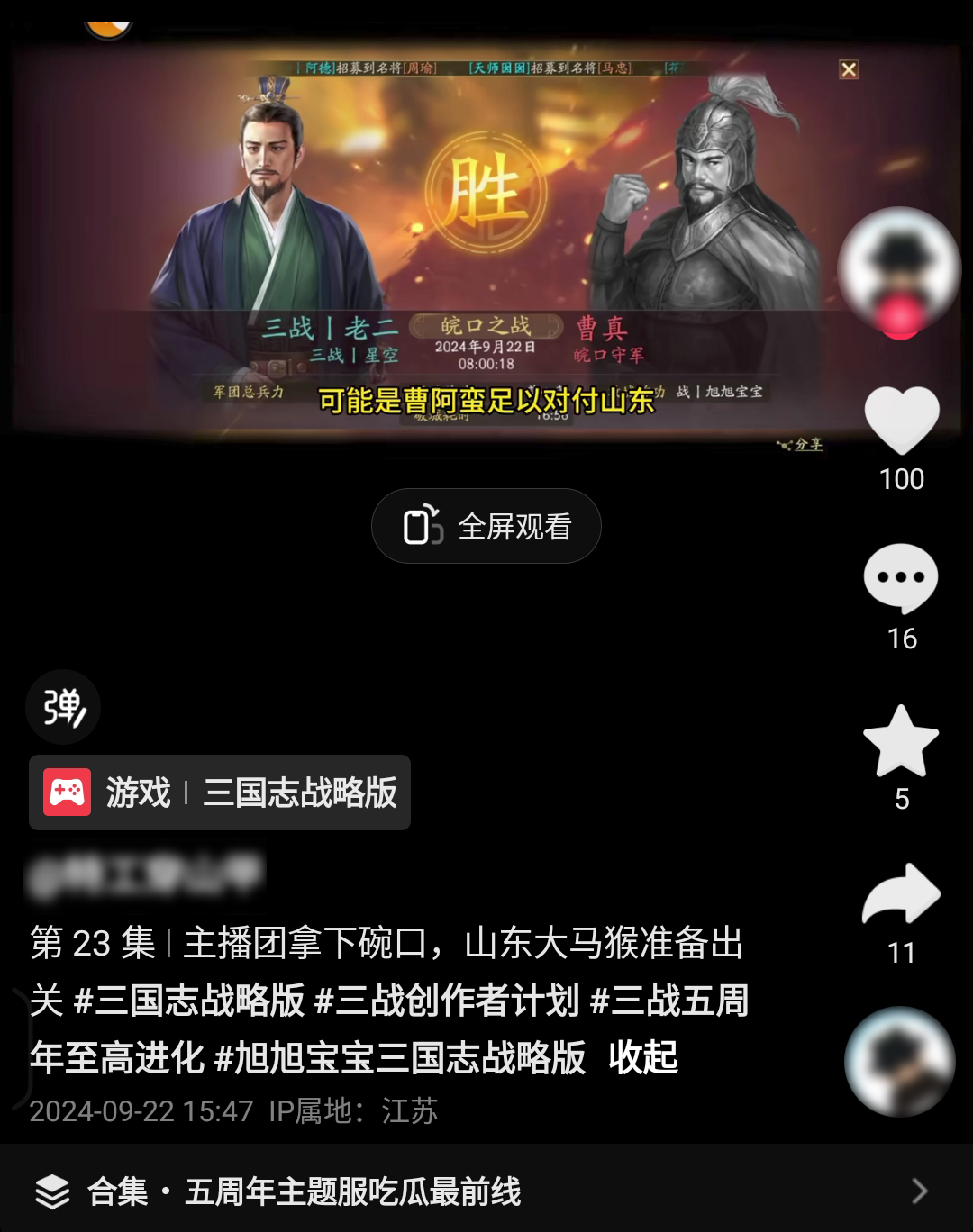973x1232 pixels.
Task: Open the hashtag #旭旭宝宝三国志战略版
Action: (x=400, y=1057)
